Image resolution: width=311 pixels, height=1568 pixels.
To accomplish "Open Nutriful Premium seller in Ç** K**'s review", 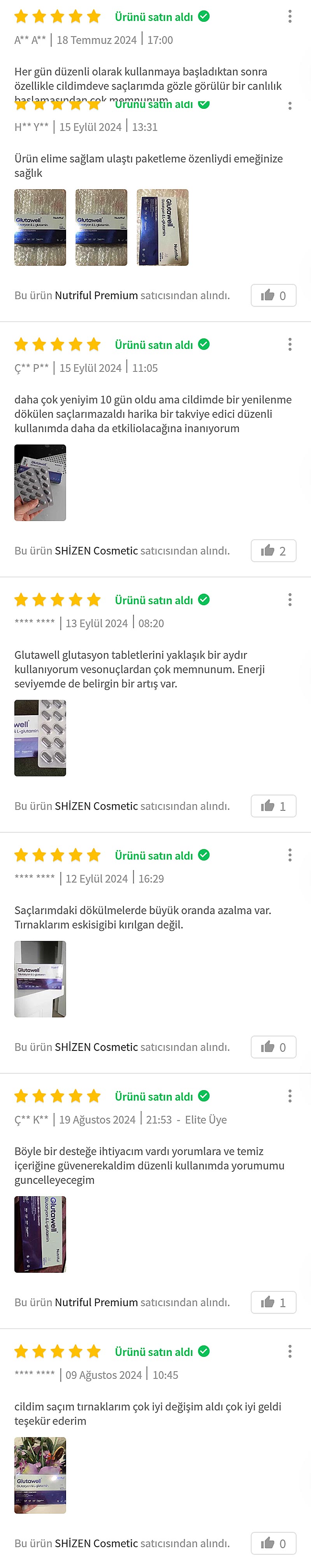I will 96,1303.
